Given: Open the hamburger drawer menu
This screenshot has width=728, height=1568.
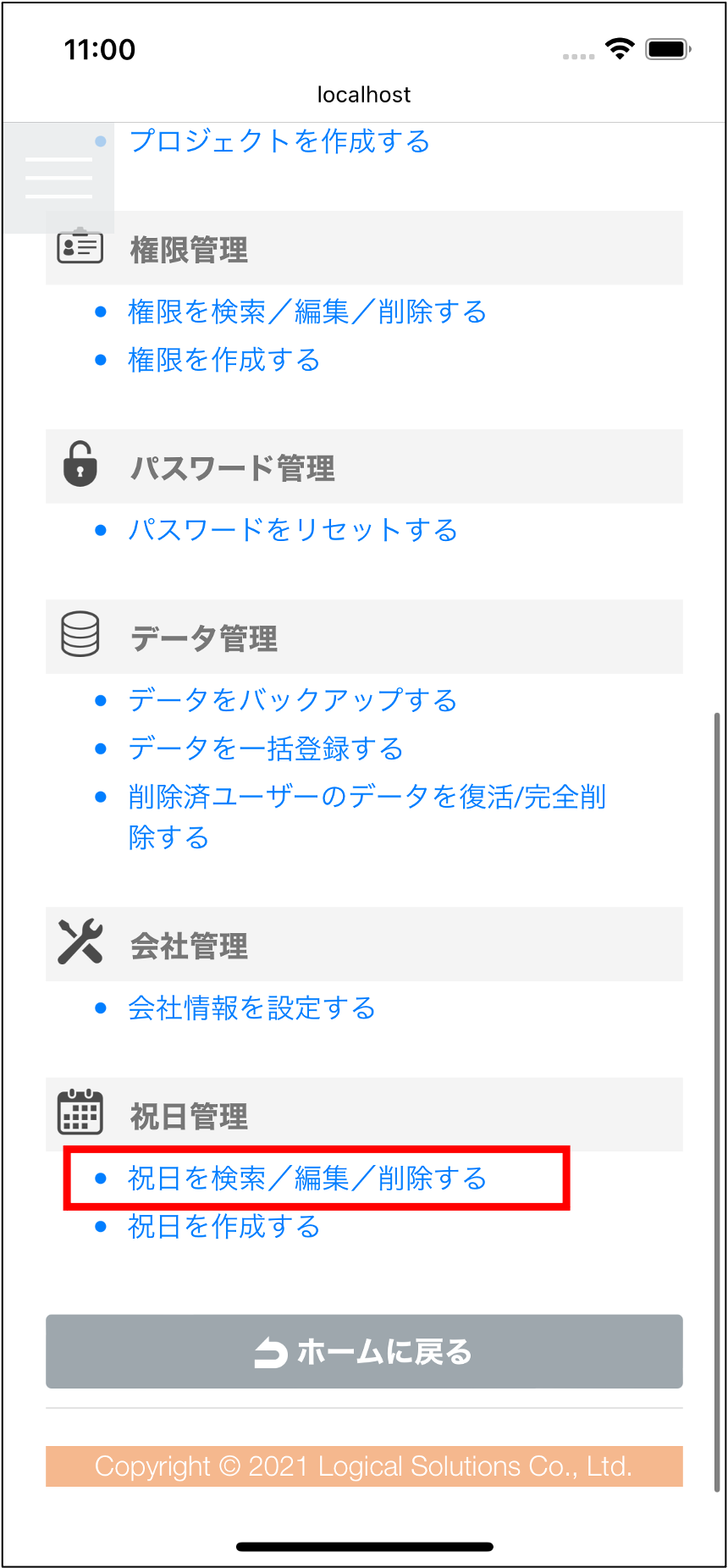Looking at the screenshot, I should (58, 178).
